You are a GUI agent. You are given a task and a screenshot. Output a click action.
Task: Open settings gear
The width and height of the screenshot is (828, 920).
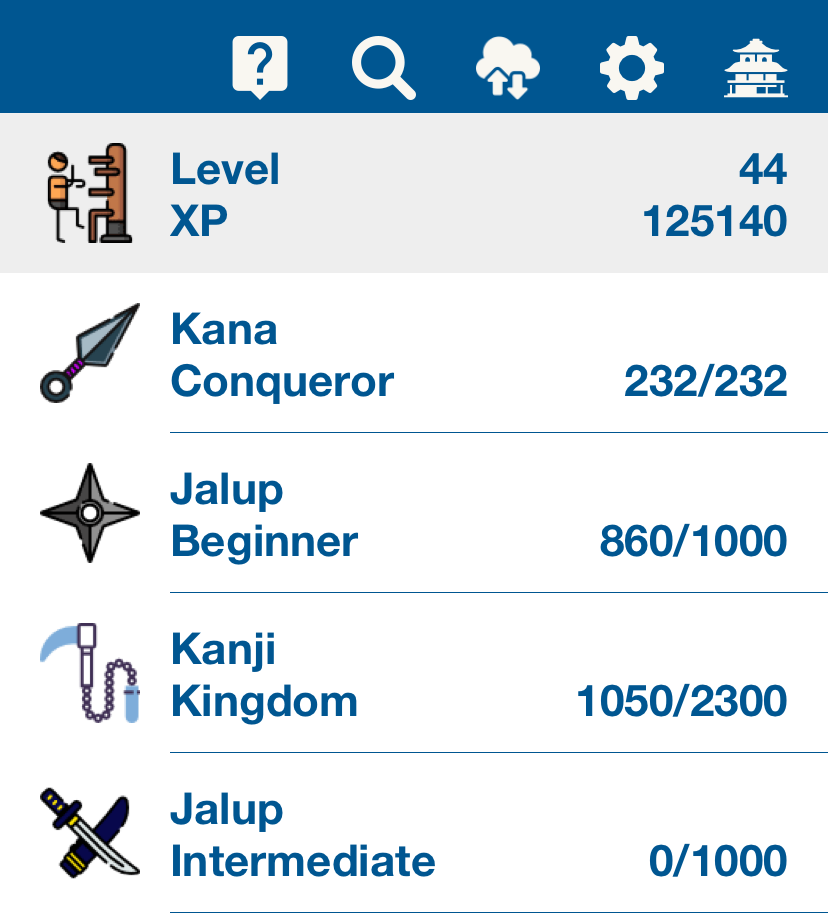coord(631,67)
